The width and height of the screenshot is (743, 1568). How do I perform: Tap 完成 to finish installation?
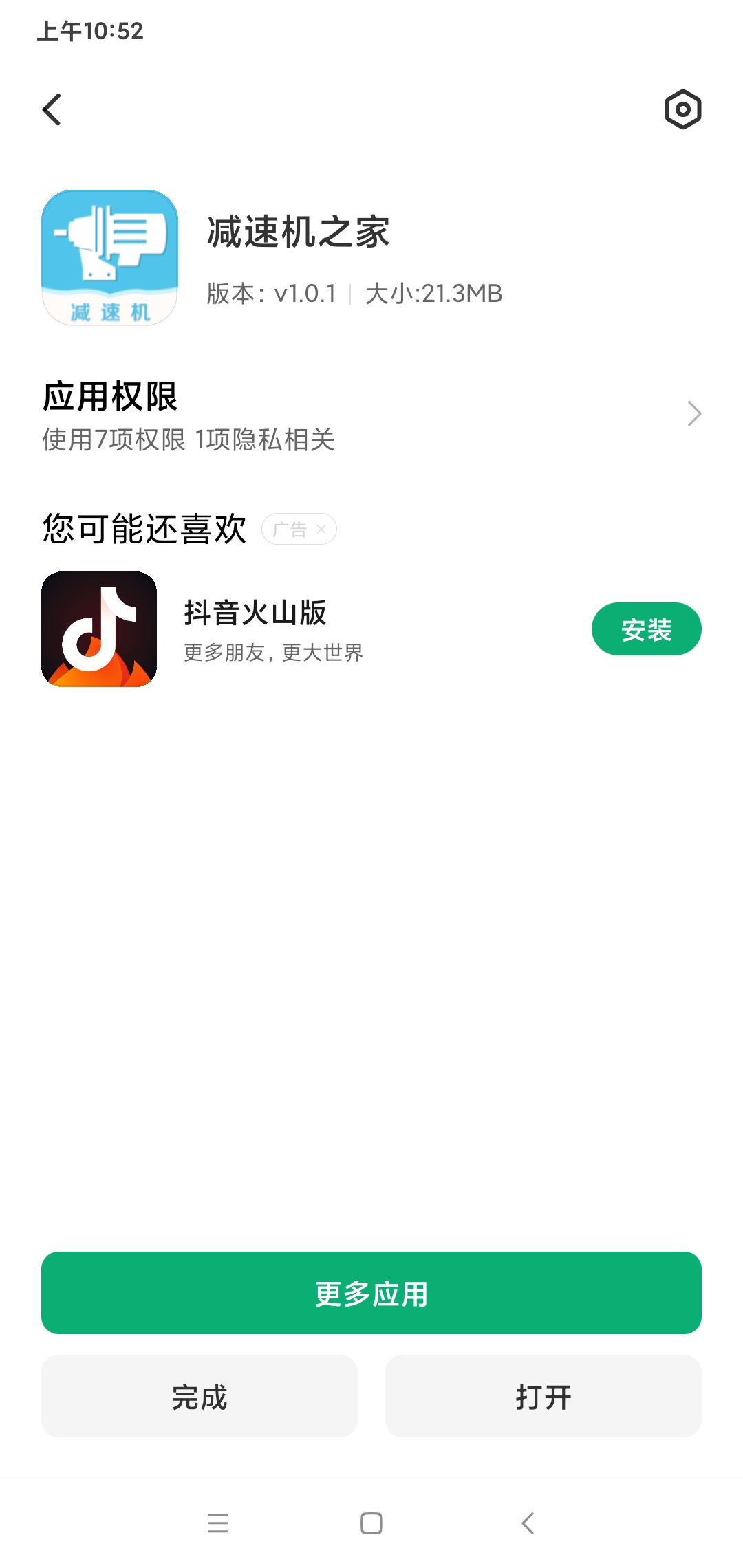[x=200, y=1396]
